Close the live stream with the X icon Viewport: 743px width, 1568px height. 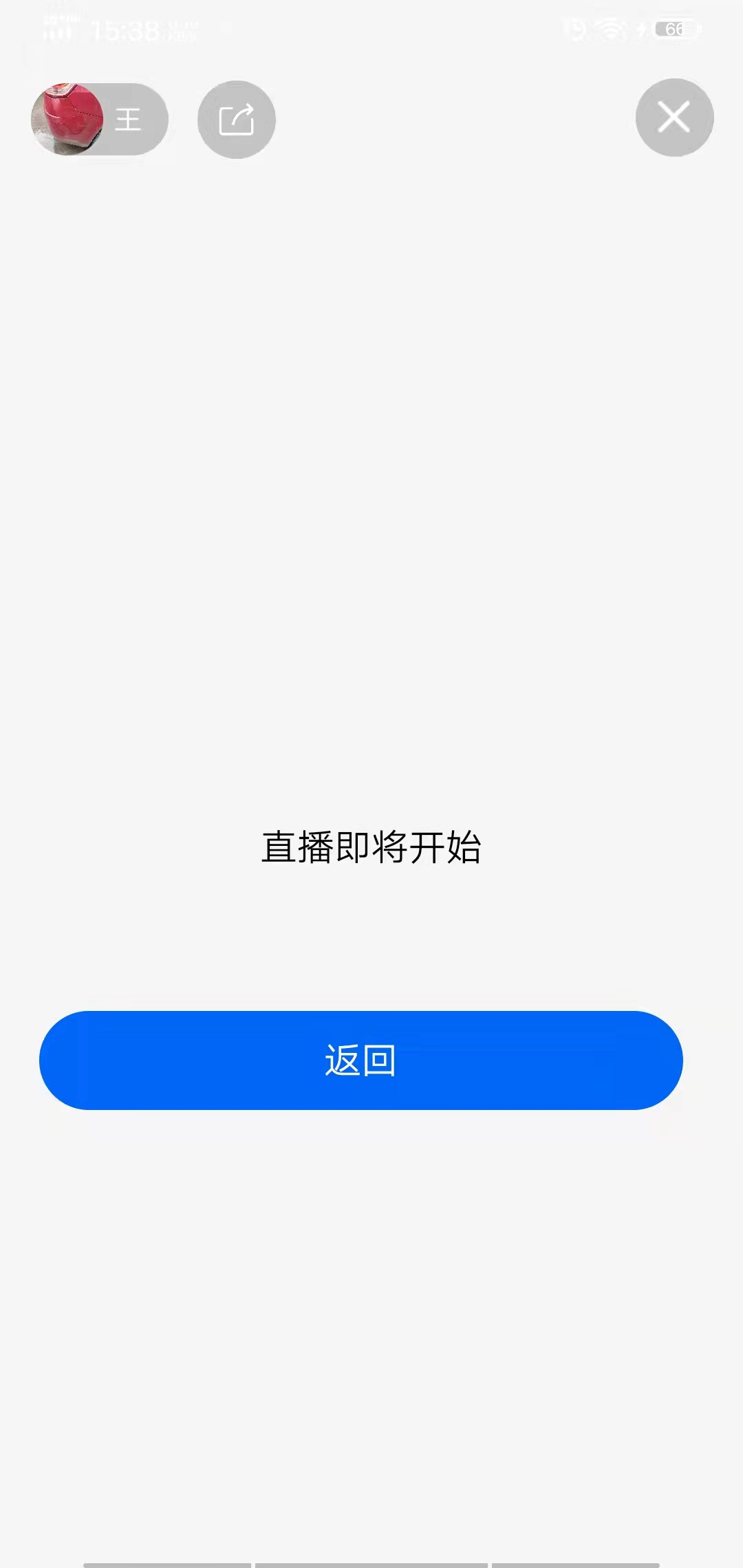tap(674, 117)
